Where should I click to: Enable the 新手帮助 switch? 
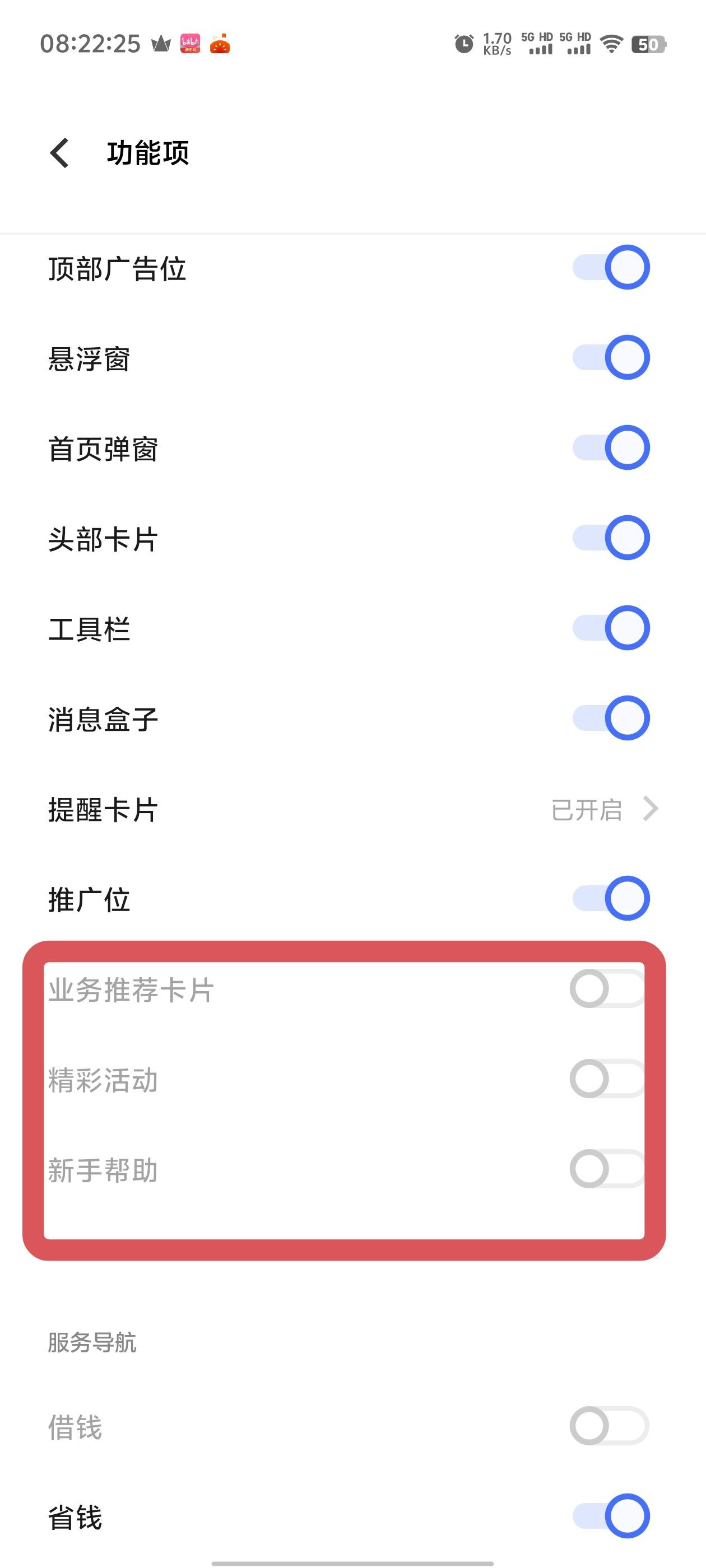click(x=608, y=1169)
